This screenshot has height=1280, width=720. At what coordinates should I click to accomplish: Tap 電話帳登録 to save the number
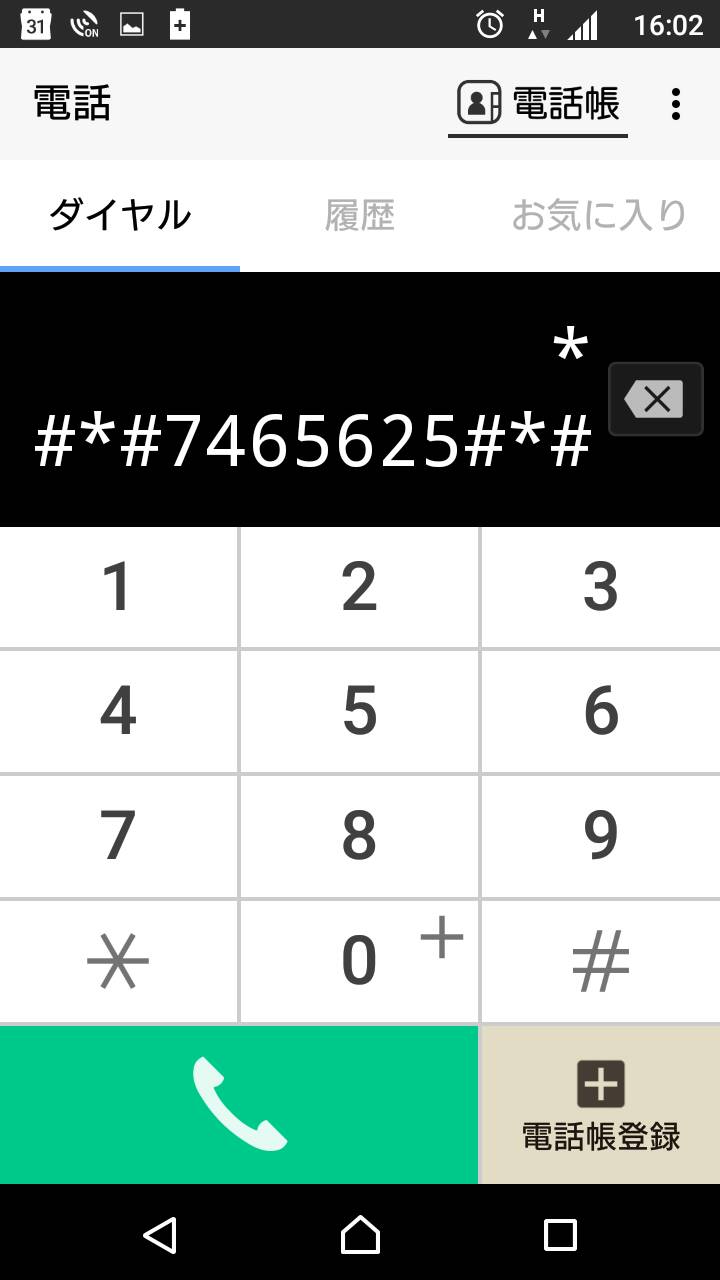[x=601, y=1105]
